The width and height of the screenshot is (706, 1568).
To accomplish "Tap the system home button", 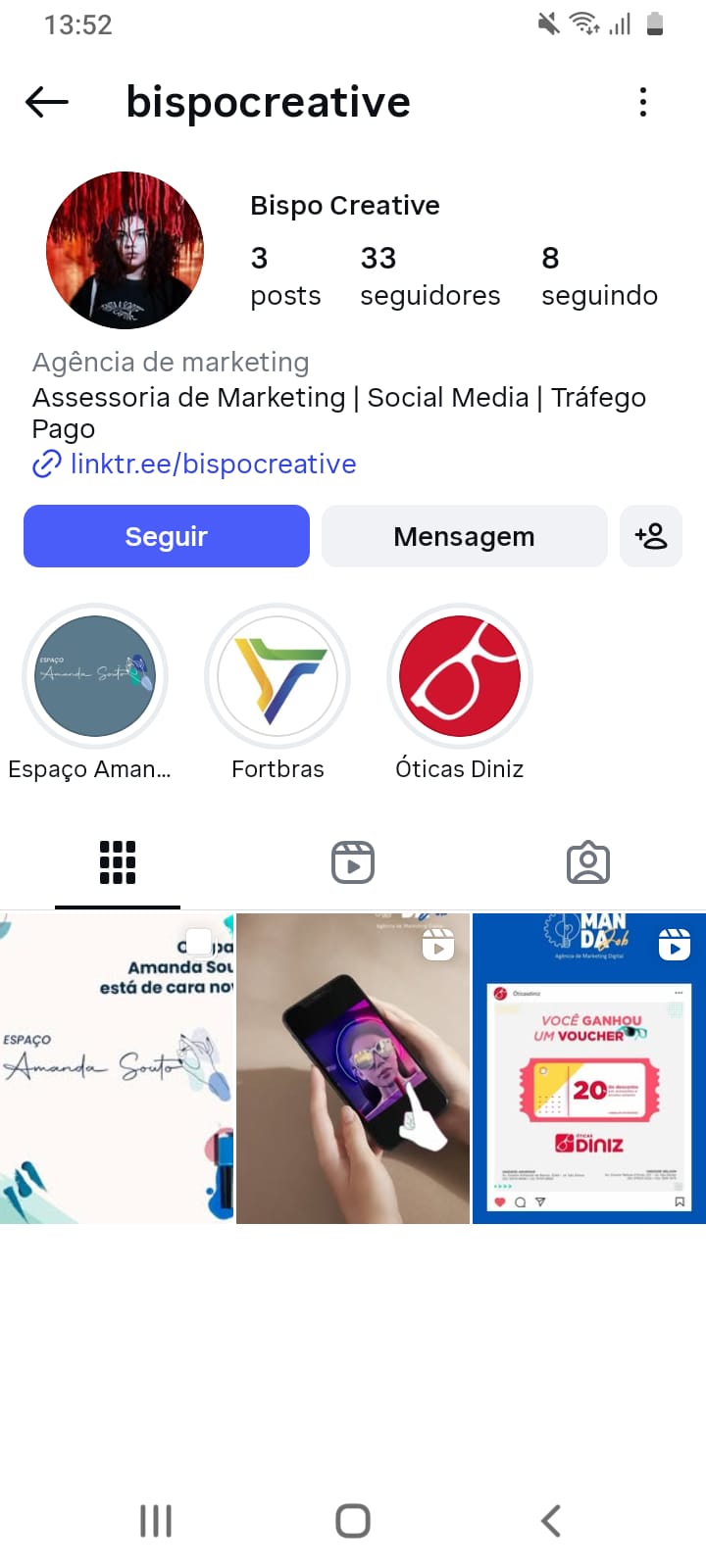I will 353,1521.
